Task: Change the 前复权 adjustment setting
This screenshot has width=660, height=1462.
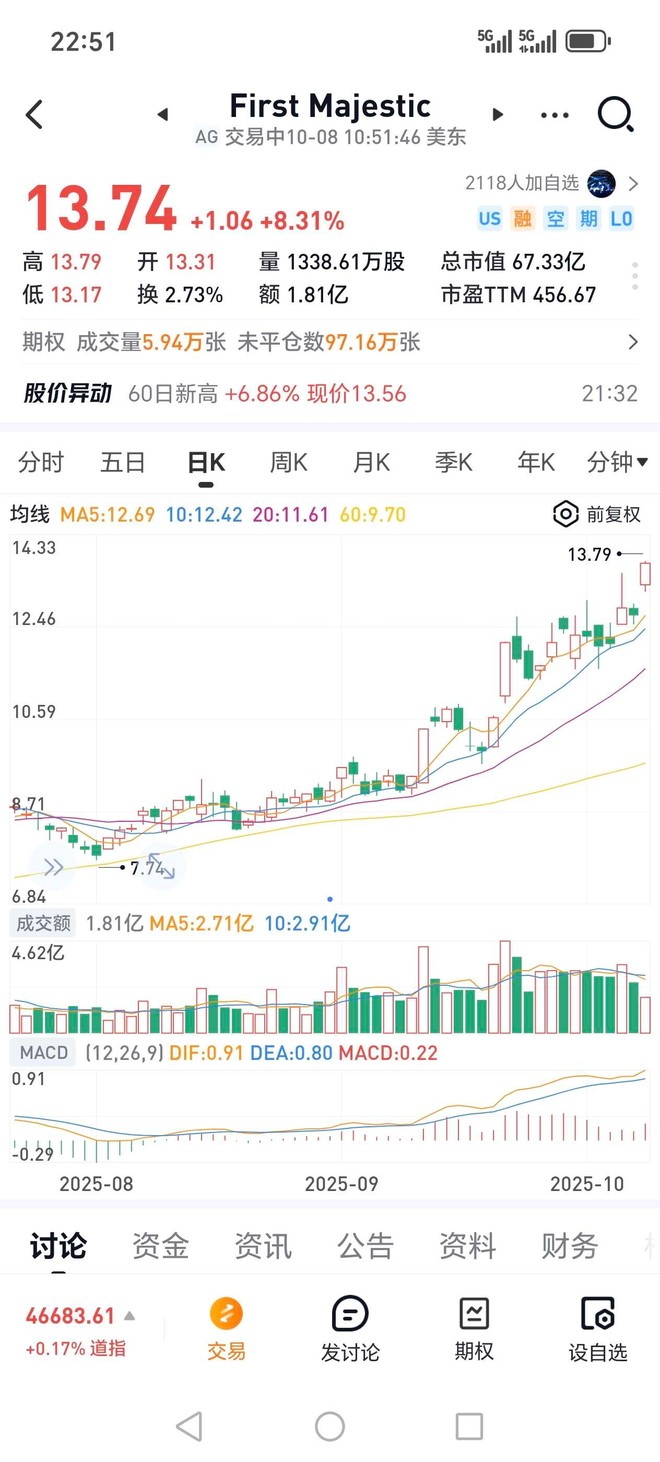Action: pos(597,515)
